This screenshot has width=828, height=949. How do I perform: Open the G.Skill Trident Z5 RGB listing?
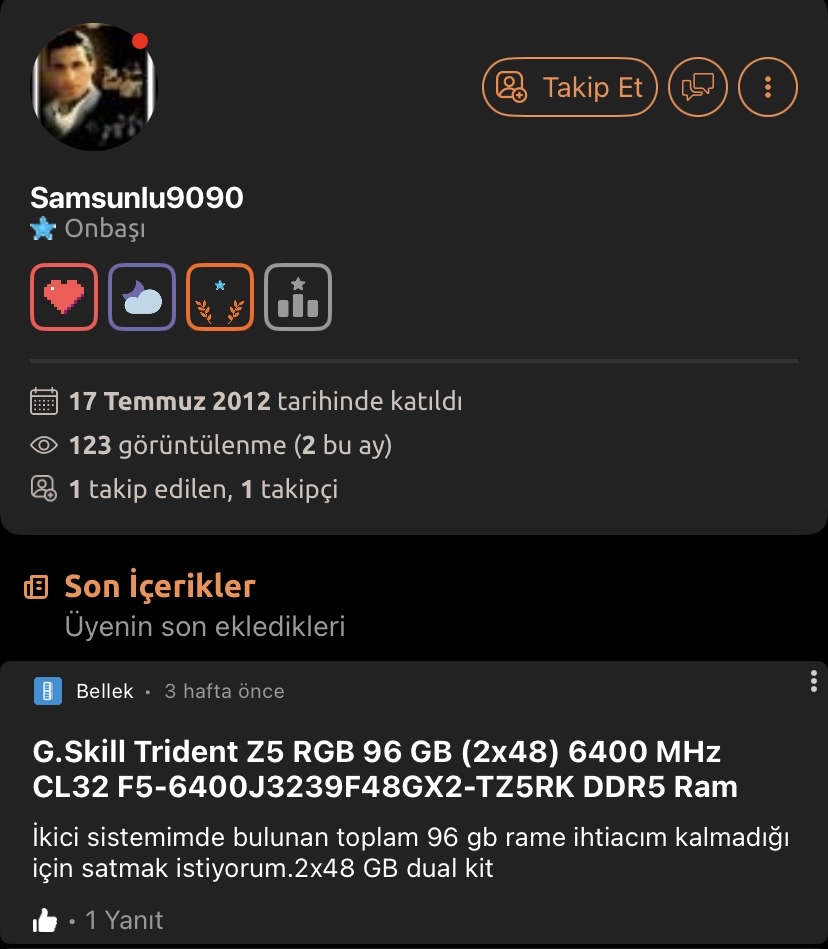385,768
